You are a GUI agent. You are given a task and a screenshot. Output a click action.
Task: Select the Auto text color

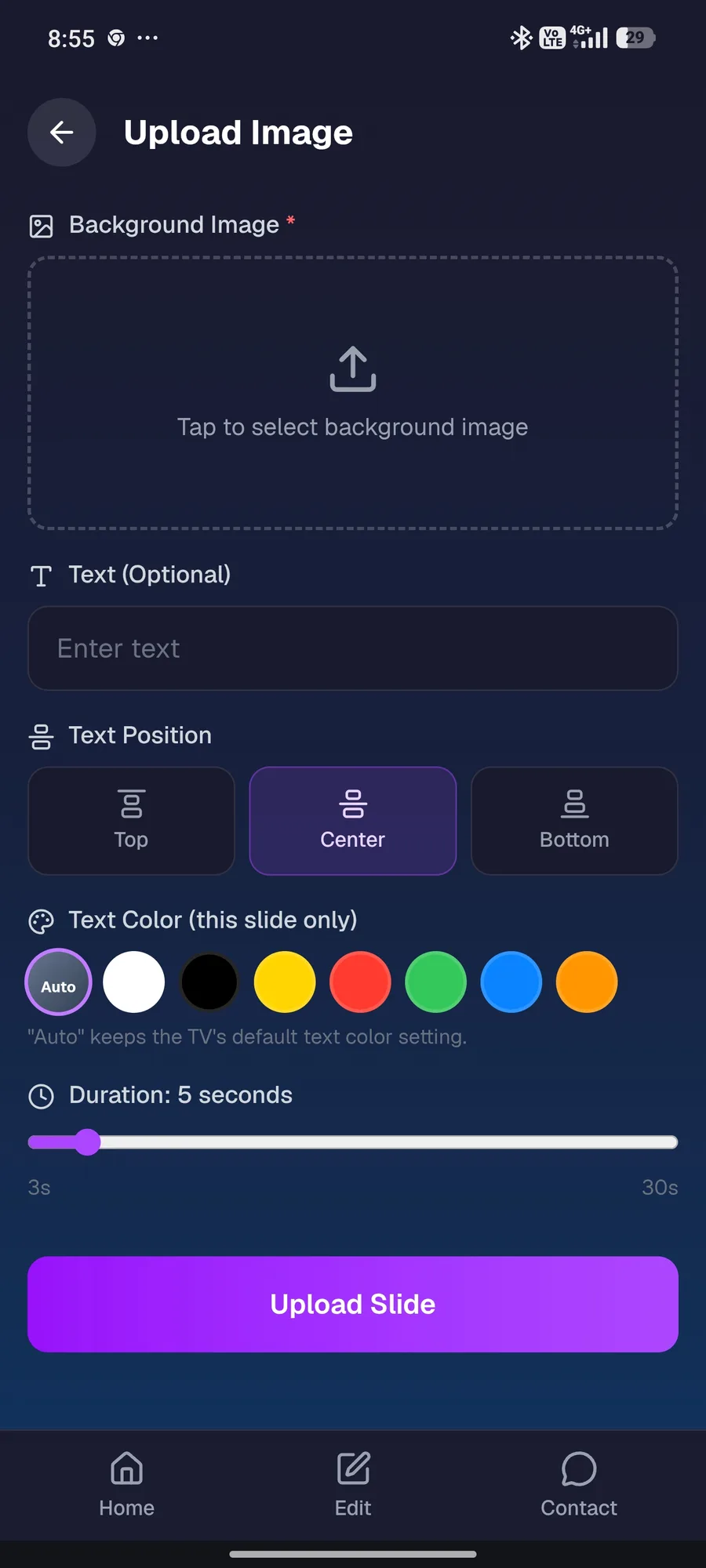(x=59, y=982)
